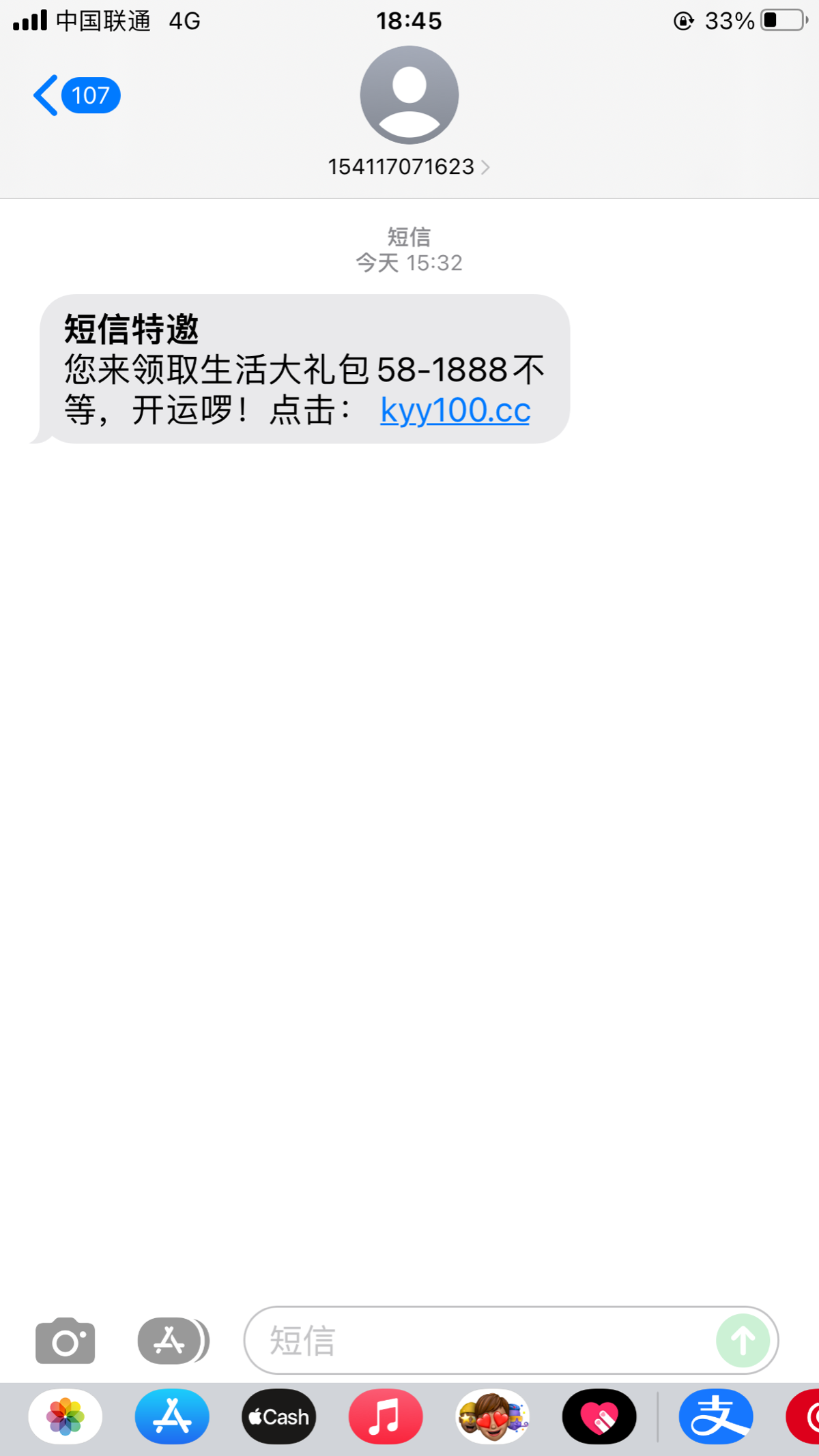Tap the 短信 message input field
Image resolution: width=819 pixels, height=1456 pixels.
click(x=478, y=1341)
